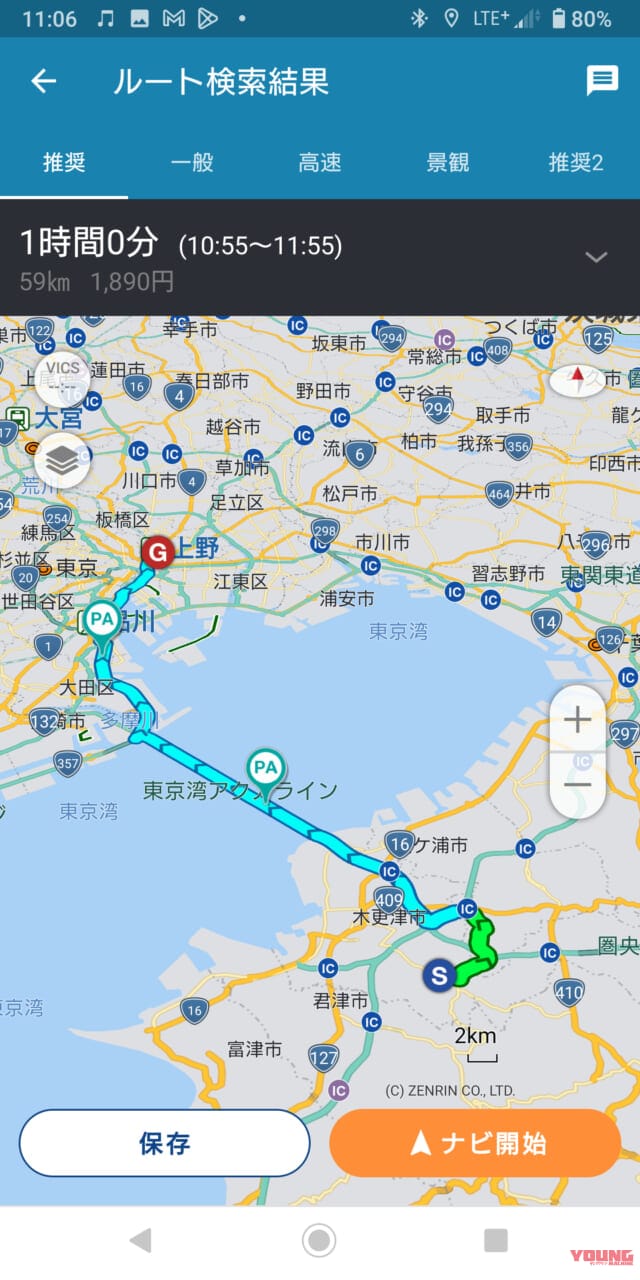Zoom in on the map
640x1280 pixels.
click(x=577, y=719)
